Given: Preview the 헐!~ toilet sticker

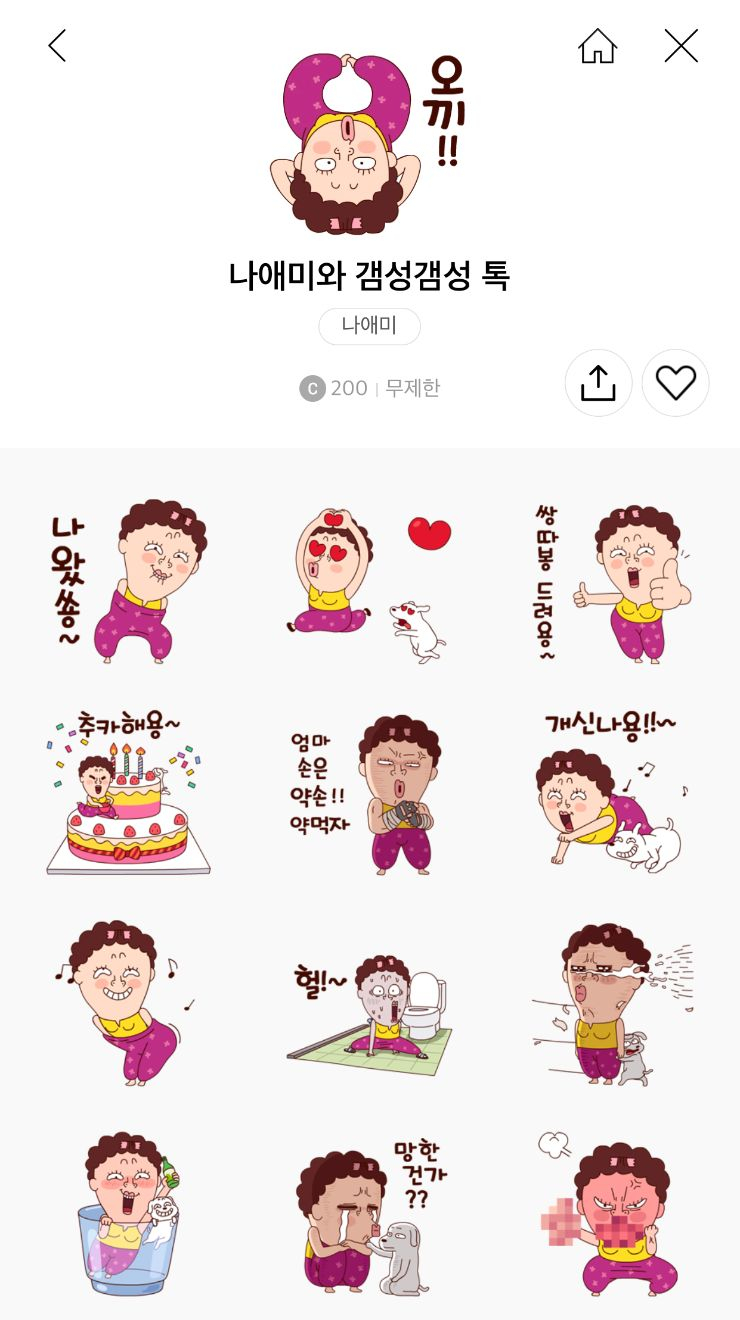Looking at the screenshot, I should pyautogui.click(x=371, y=1008).
